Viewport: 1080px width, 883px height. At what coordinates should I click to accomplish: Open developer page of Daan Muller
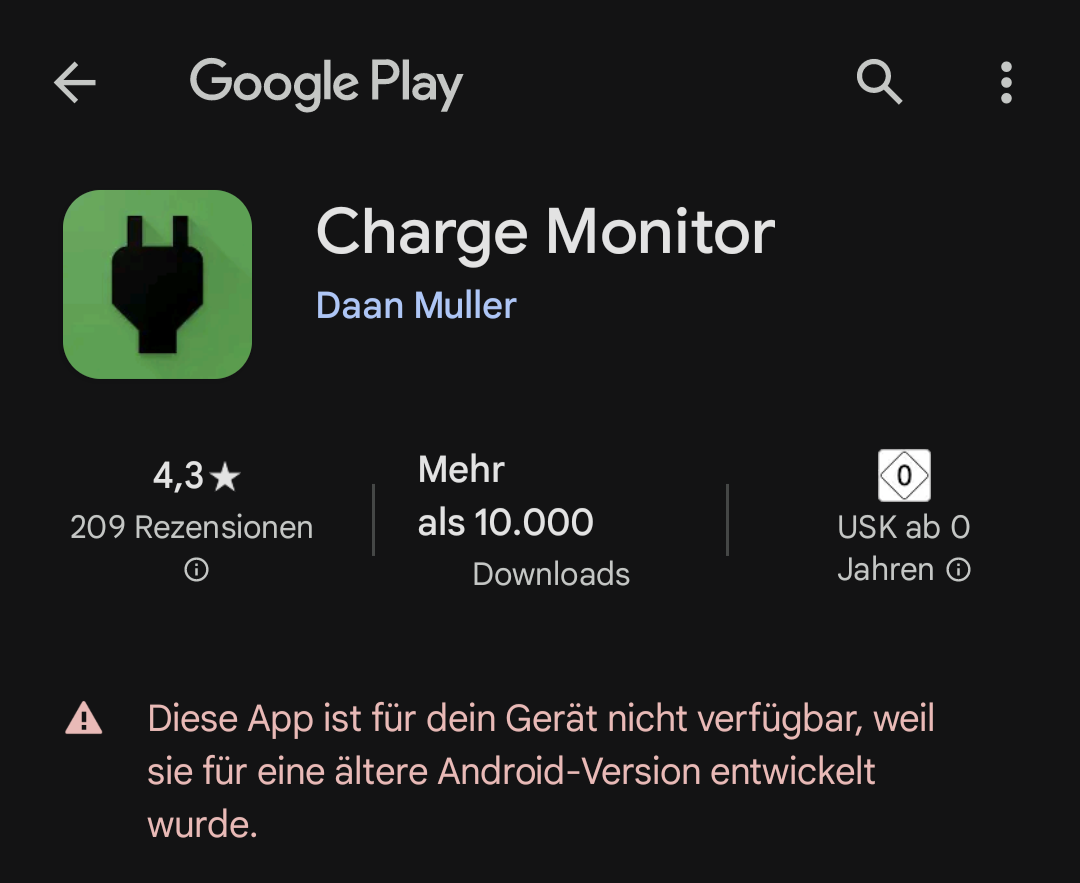pyautogui.click(x=416, y=305)
